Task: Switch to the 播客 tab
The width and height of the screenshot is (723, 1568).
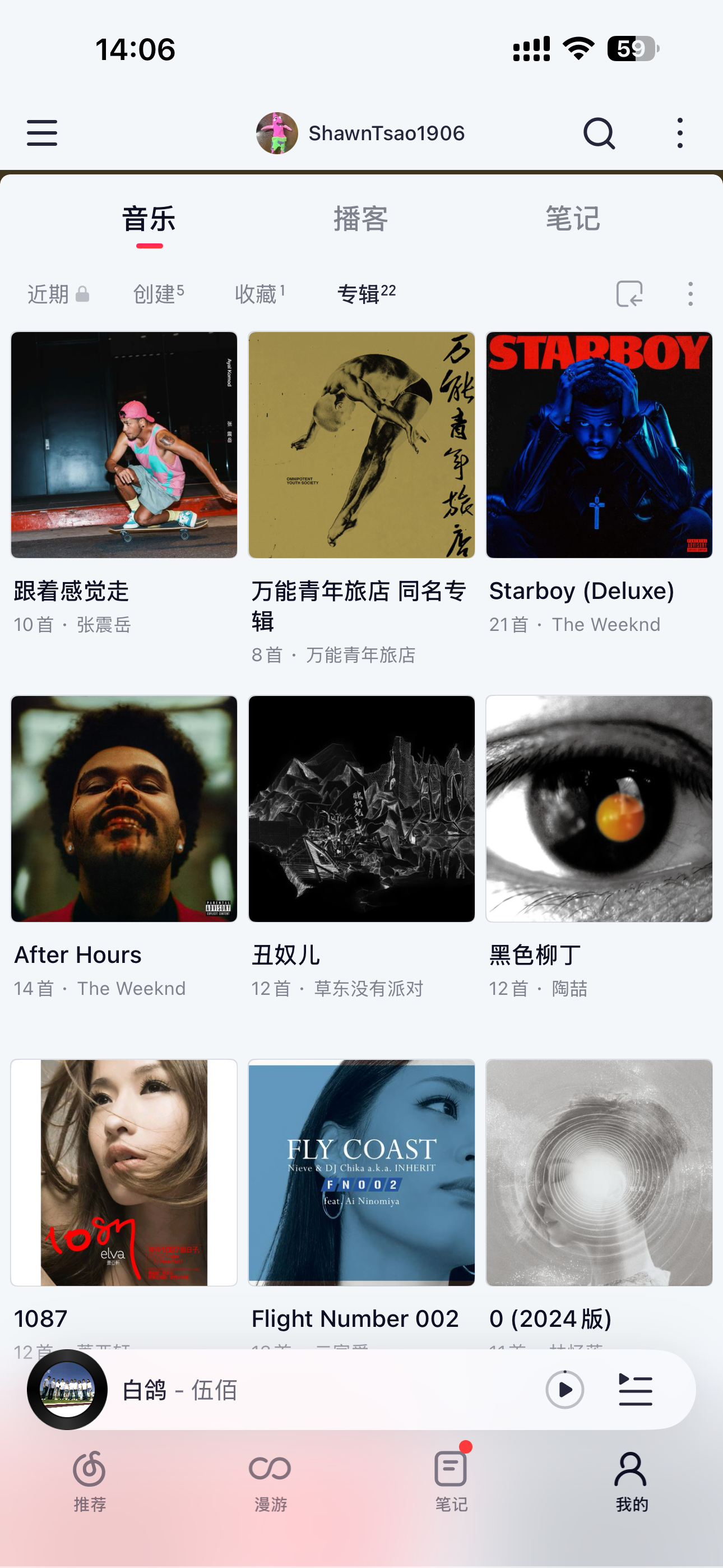Action: [x=361, y=219]
